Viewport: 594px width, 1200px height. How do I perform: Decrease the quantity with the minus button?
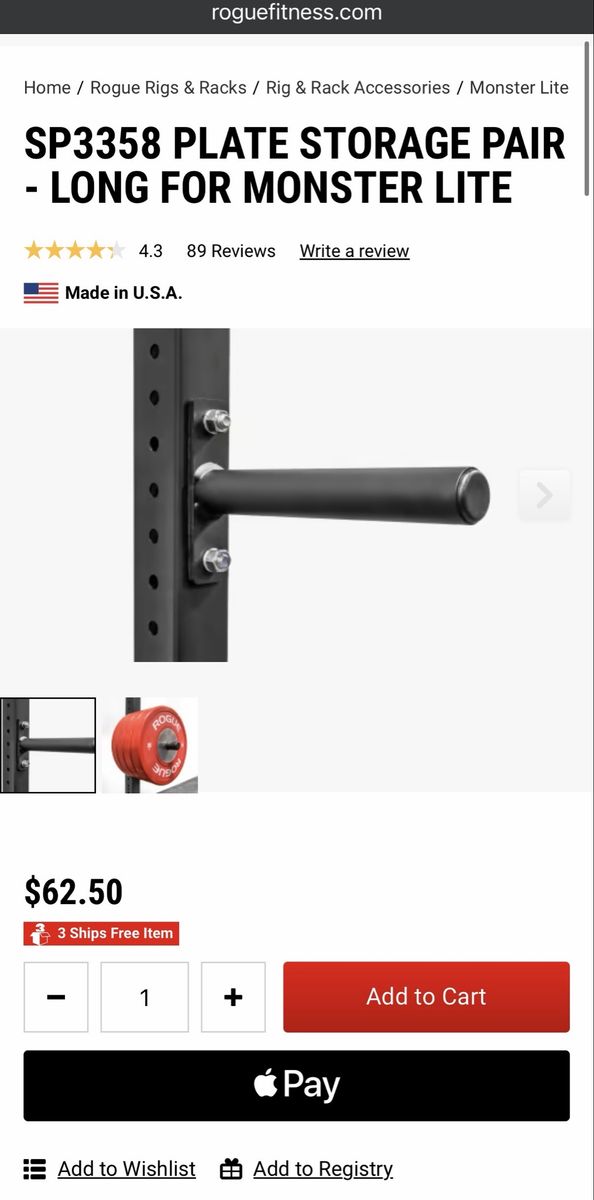pyautogui.click(x=56, y=997)
